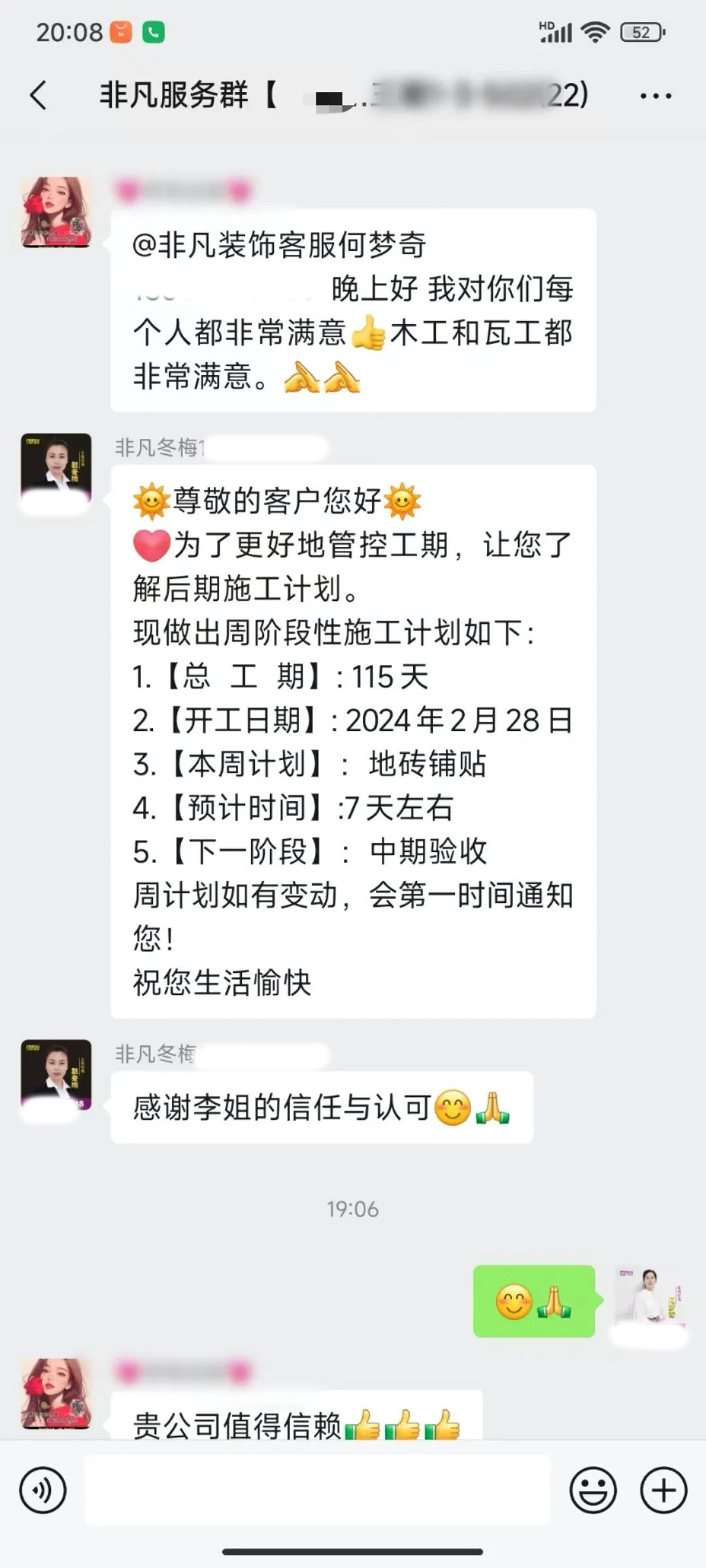
Task: Open your own avatar beside the green bubble
Action: point(650,1299)
